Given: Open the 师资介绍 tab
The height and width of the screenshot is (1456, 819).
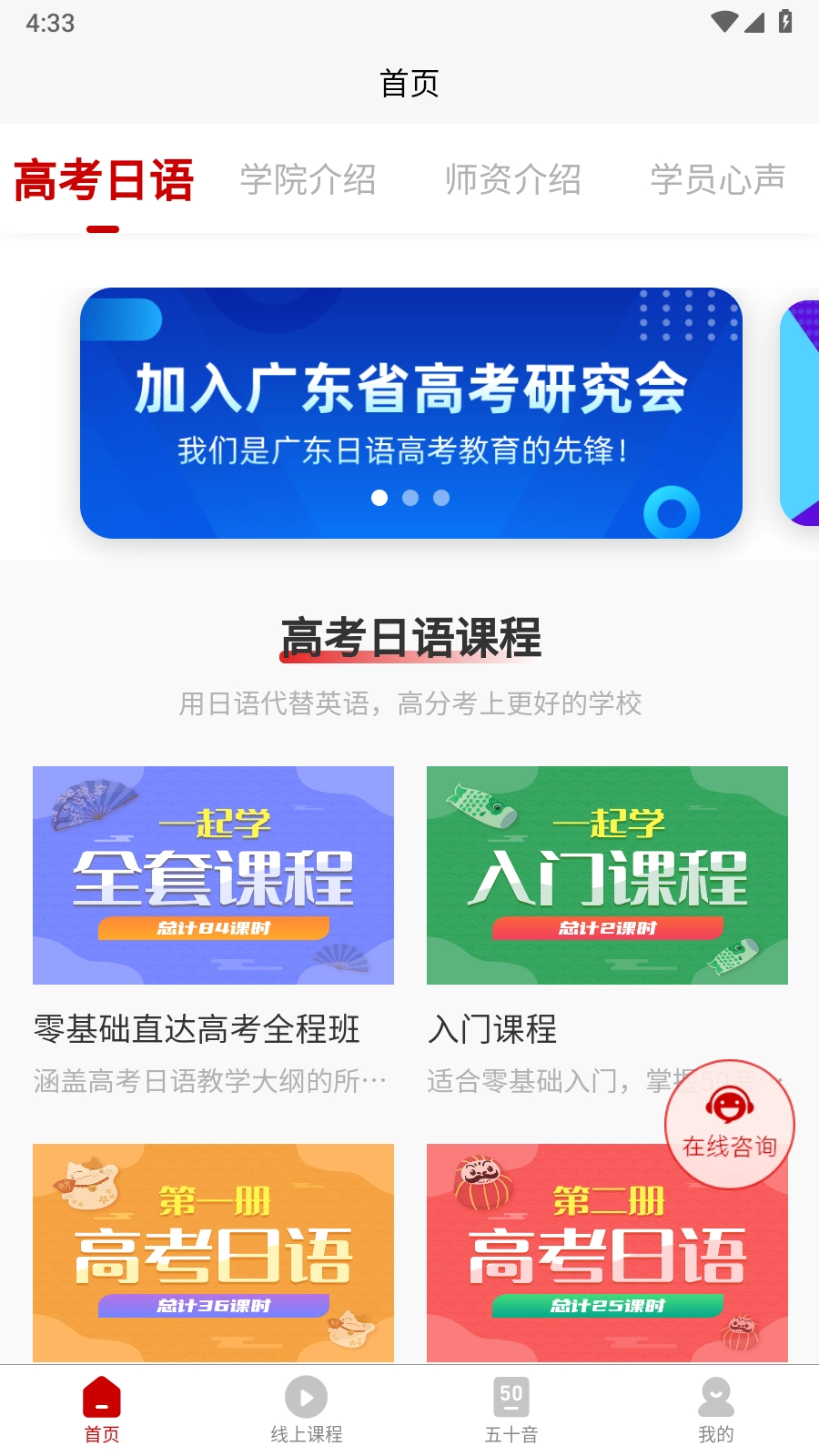Looking at the screenshot, I should (512, 180).
